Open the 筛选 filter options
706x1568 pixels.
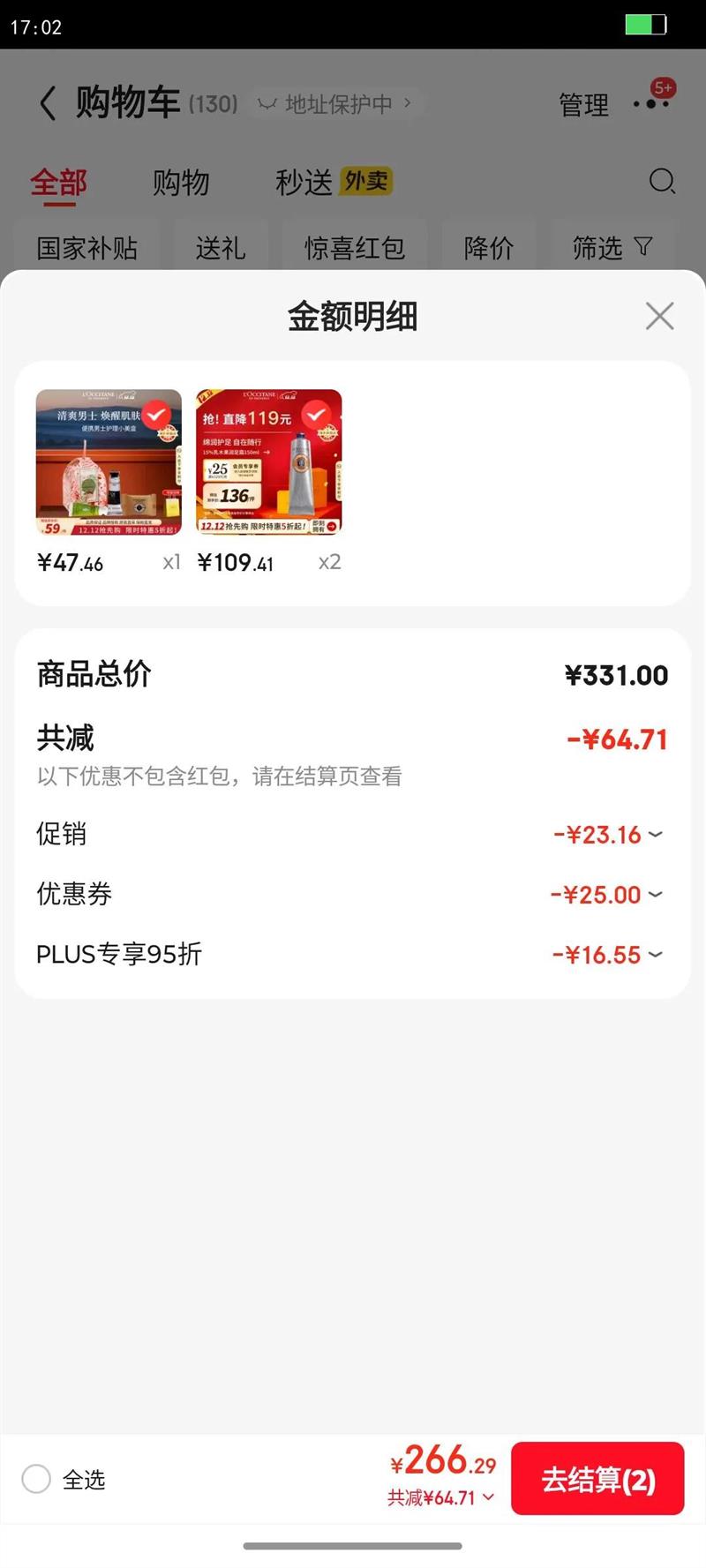click(x=612, y=248)
